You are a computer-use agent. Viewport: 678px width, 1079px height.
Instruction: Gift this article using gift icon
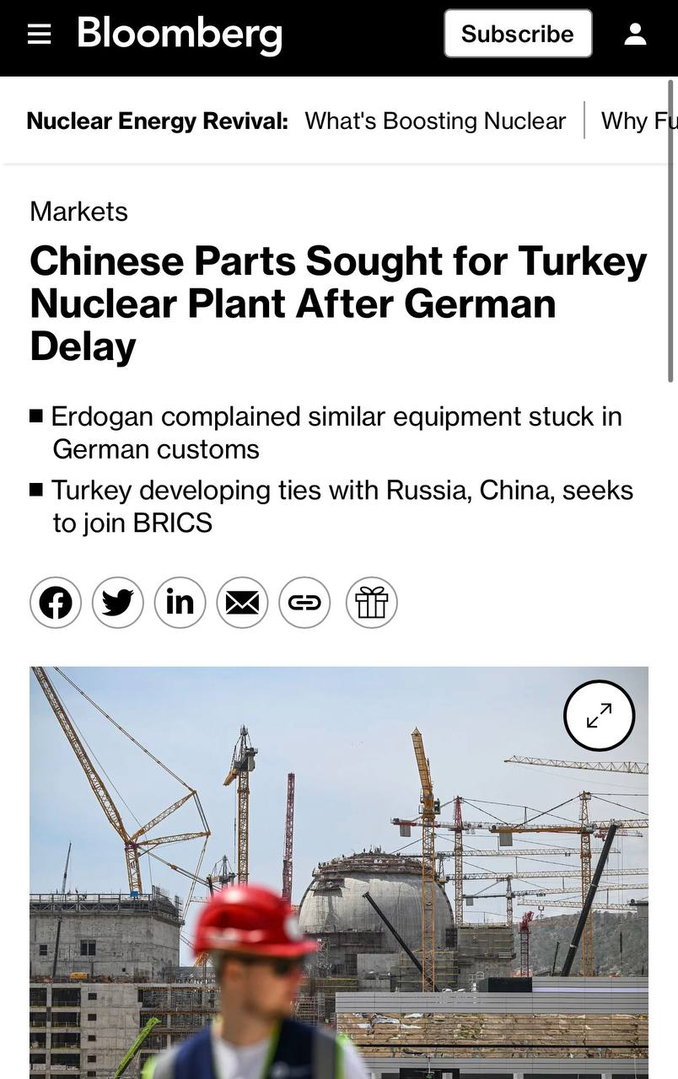371,603
